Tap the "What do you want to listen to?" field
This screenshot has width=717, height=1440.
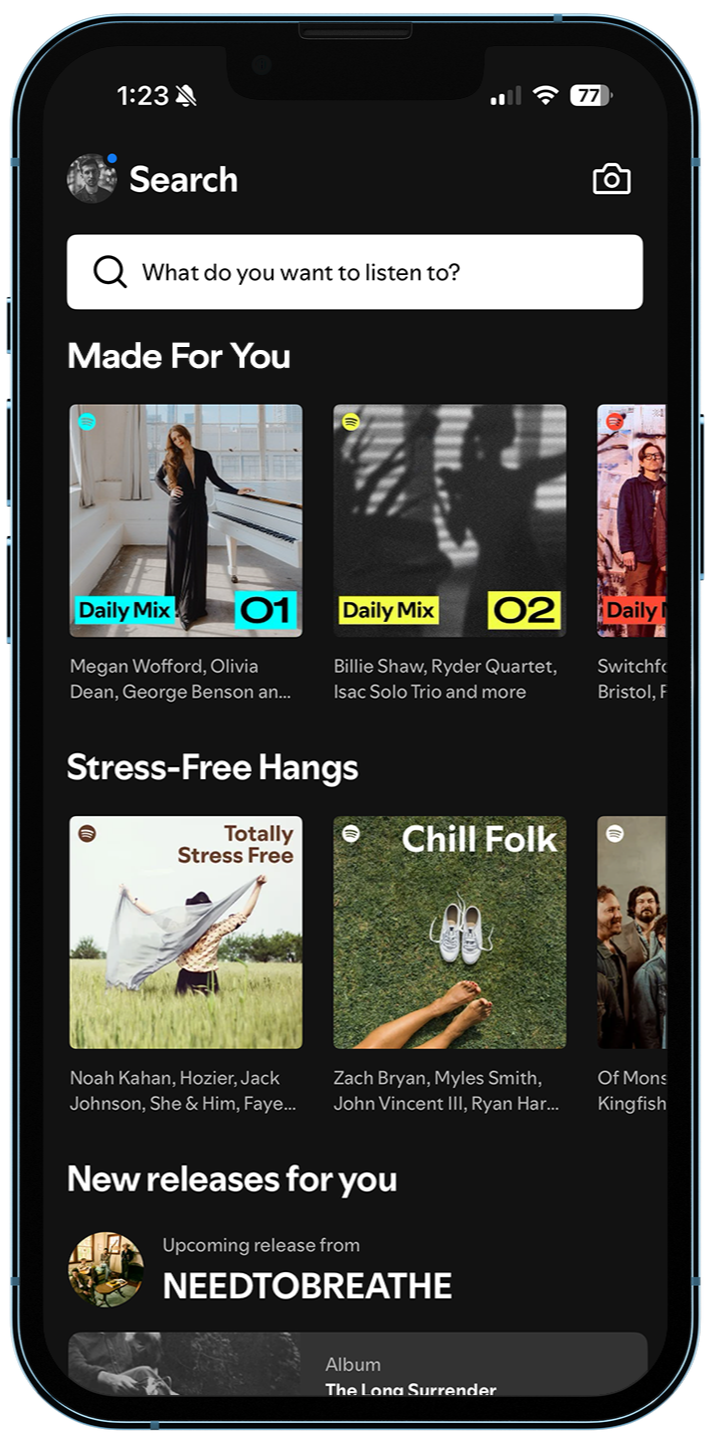coord(355,272)
